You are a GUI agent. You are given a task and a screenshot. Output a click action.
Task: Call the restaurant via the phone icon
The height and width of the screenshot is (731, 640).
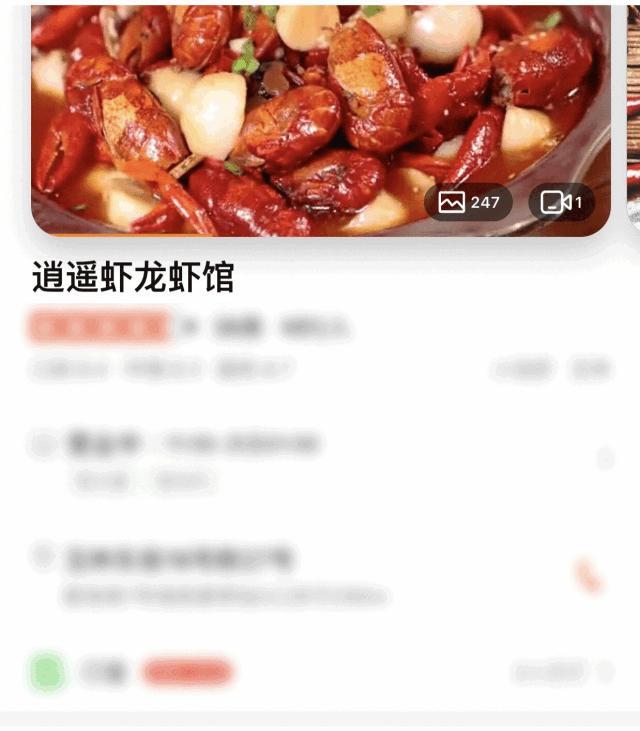tap(588, 576)
